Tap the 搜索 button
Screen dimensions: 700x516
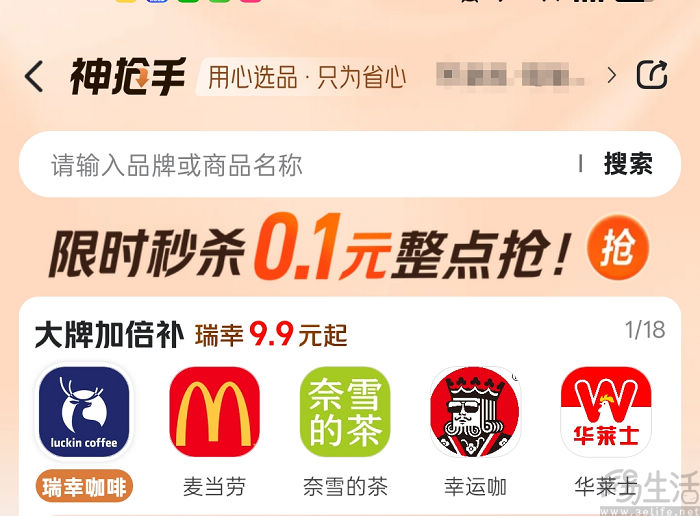pos(628,164)
